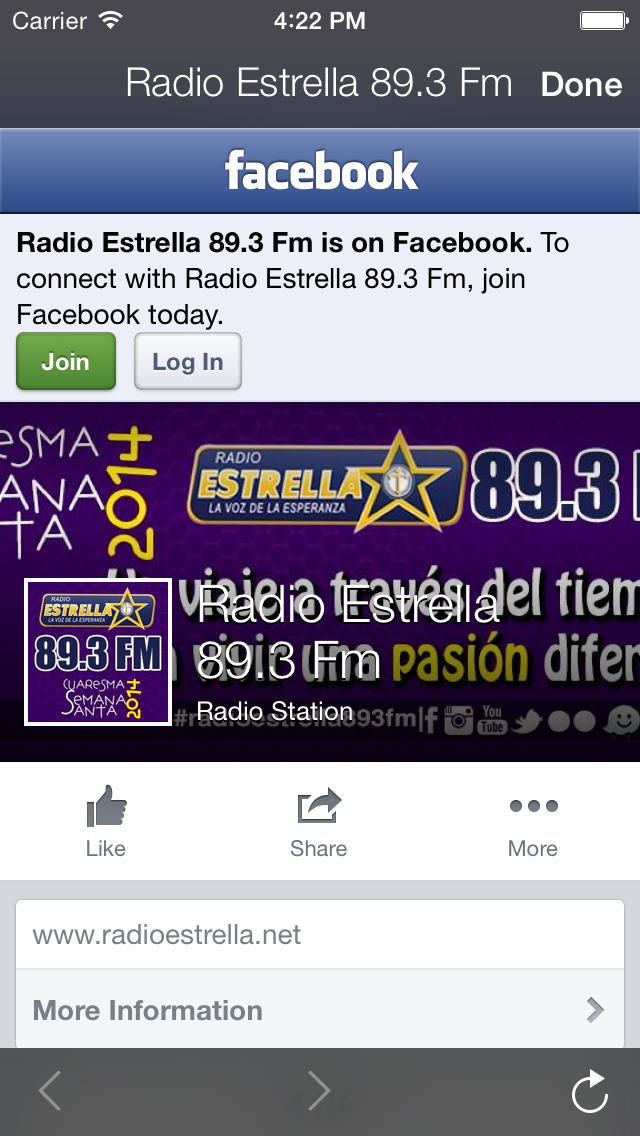640x1136 pixels.
Task: Expand the More Information row
Action: tap(320, 1010)
